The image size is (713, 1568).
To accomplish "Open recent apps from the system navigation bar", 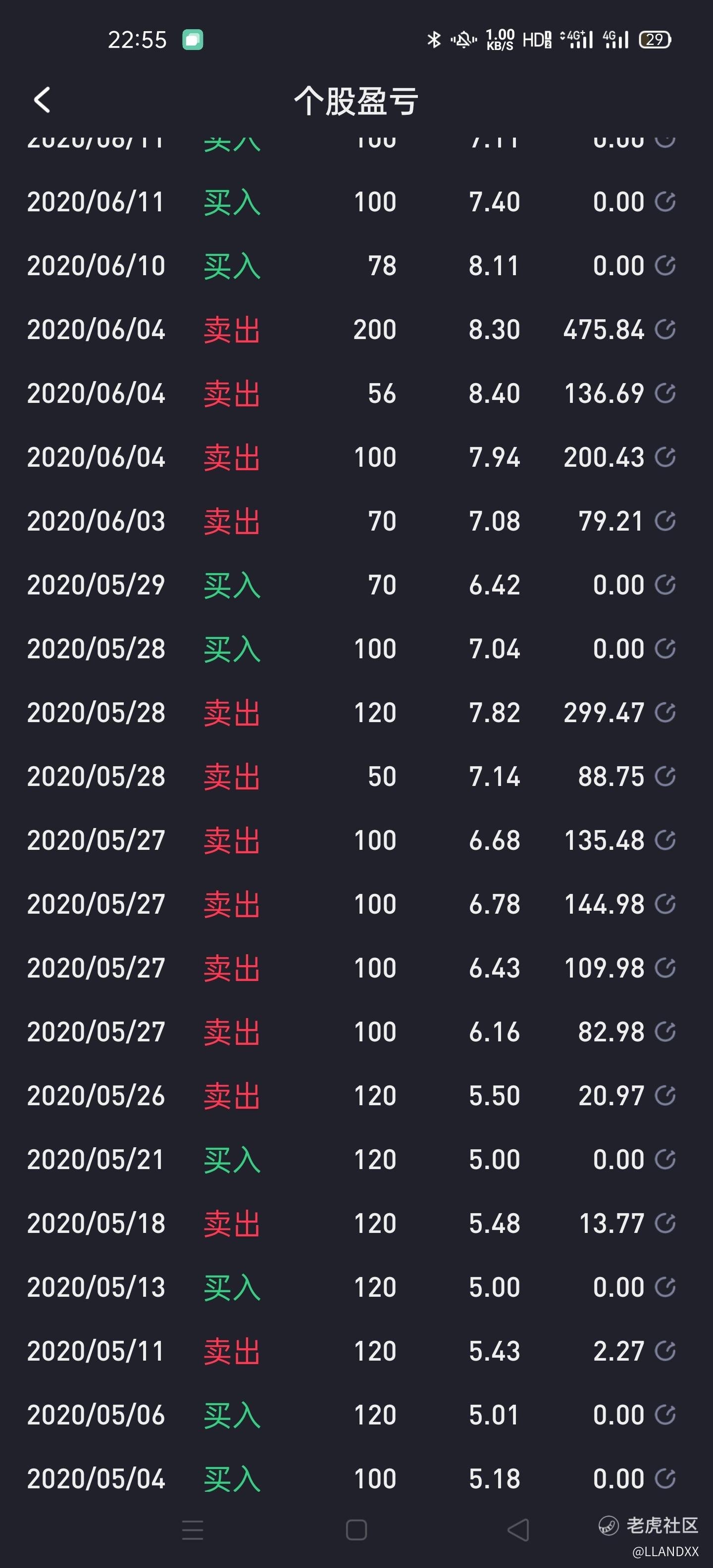I will [193, 1530].
